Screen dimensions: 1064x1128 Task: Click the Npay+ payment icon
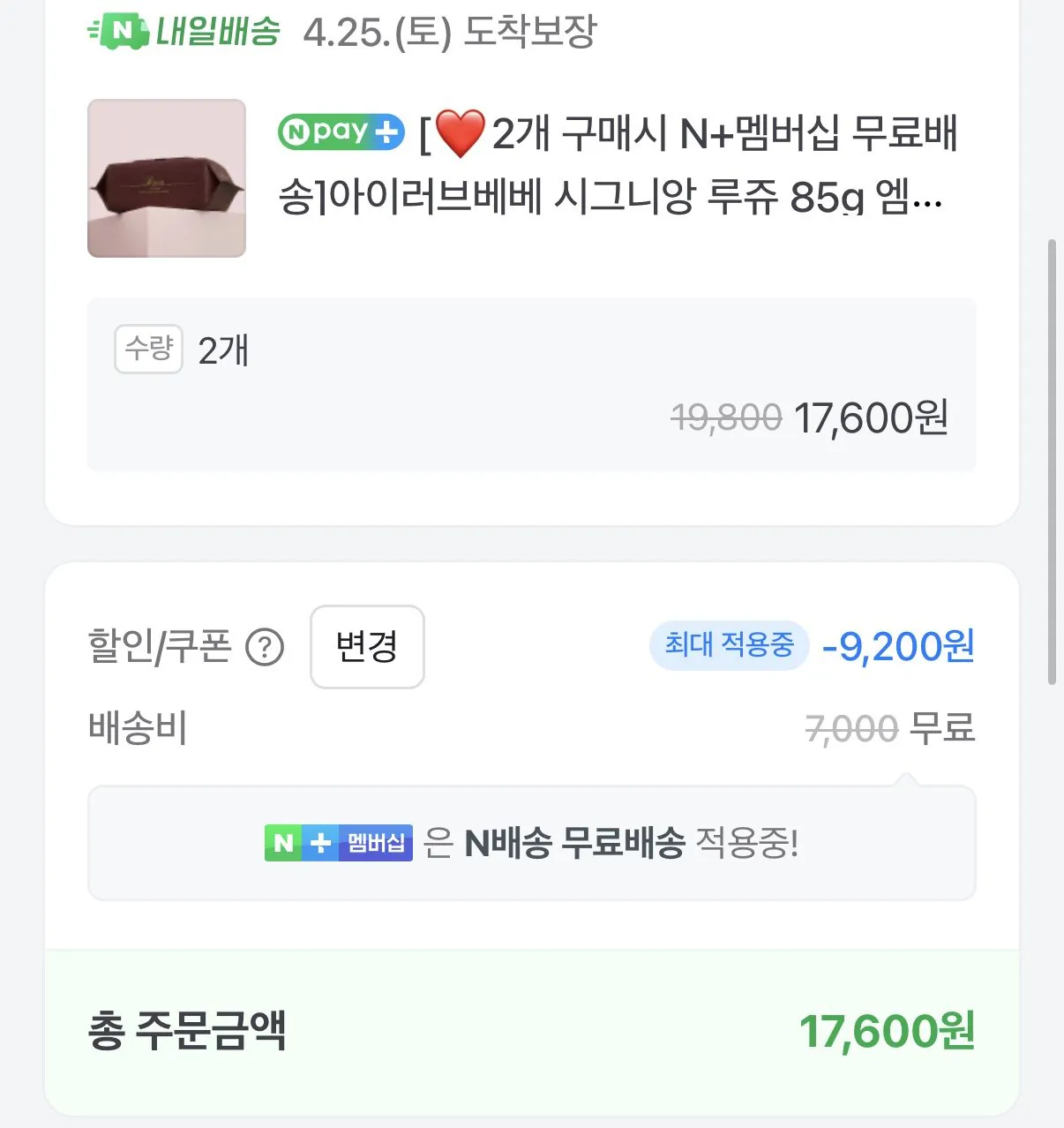pos(340,132)
